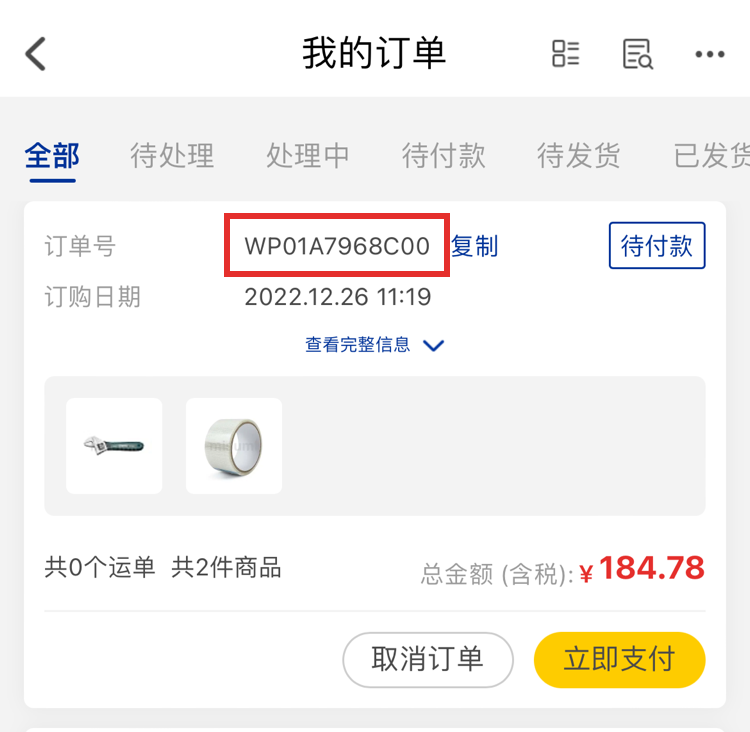Switch to the 处理中 tab
750x732 pixels.
coord(308,156)
